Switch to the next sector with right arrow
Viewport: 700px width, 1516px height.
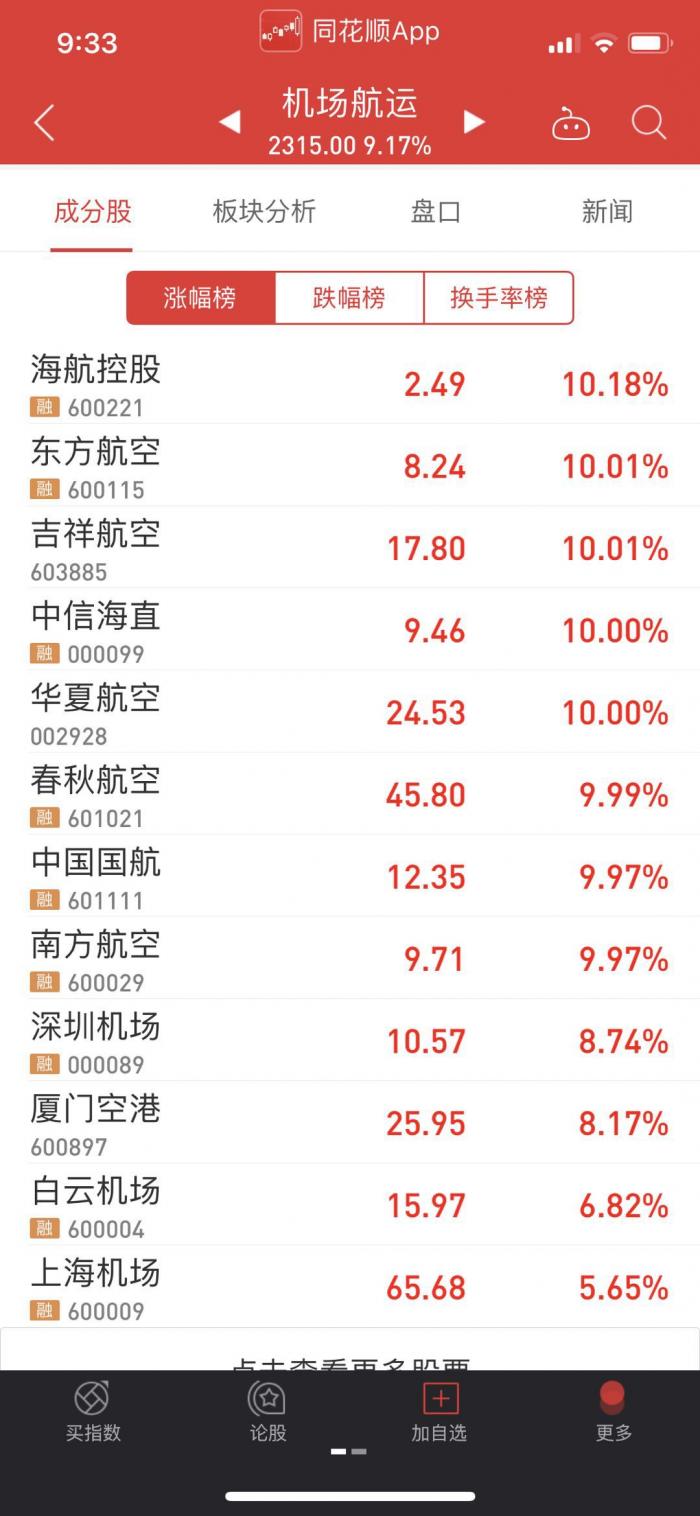coord(474,123)
